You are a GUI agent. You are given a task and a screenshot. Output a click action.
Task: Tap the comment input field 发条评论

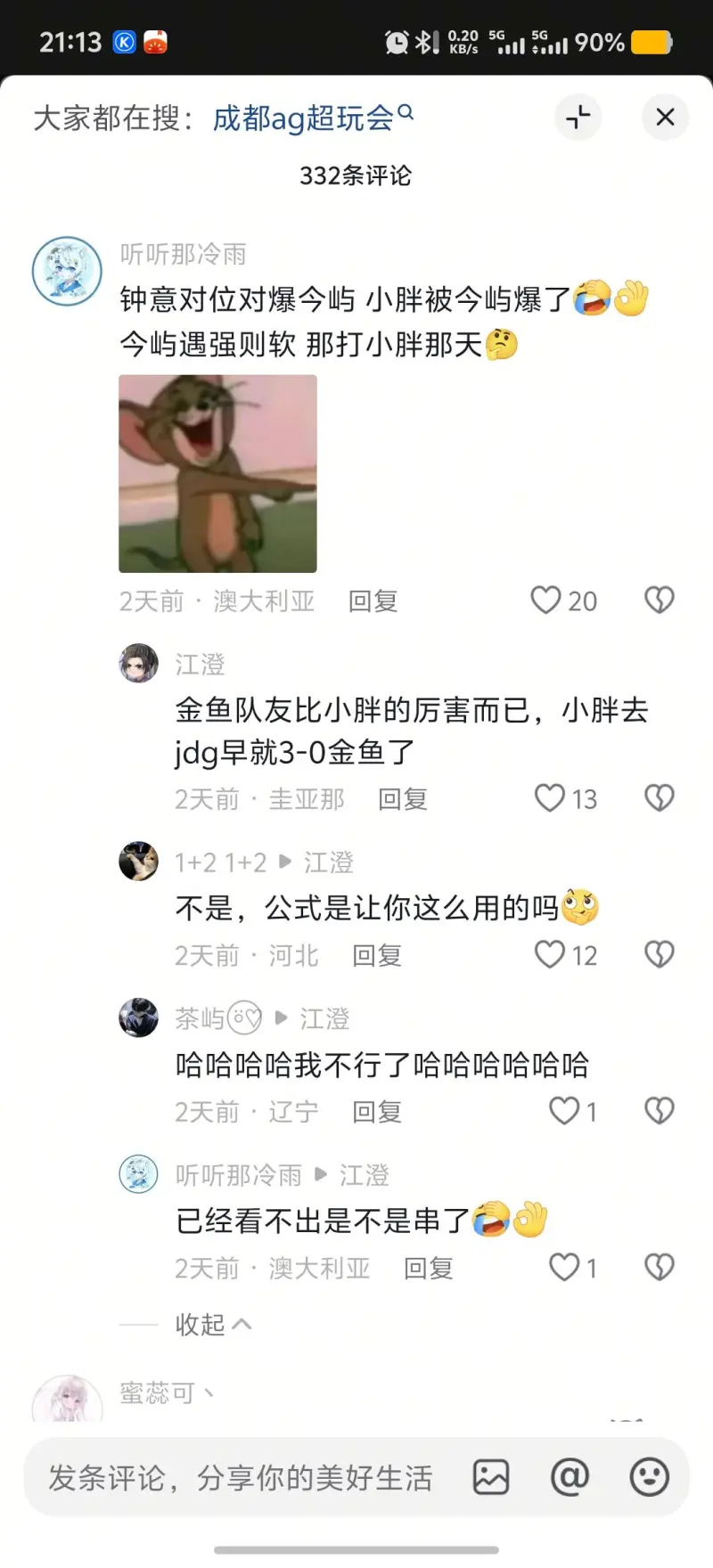[x=241, y=1478]
